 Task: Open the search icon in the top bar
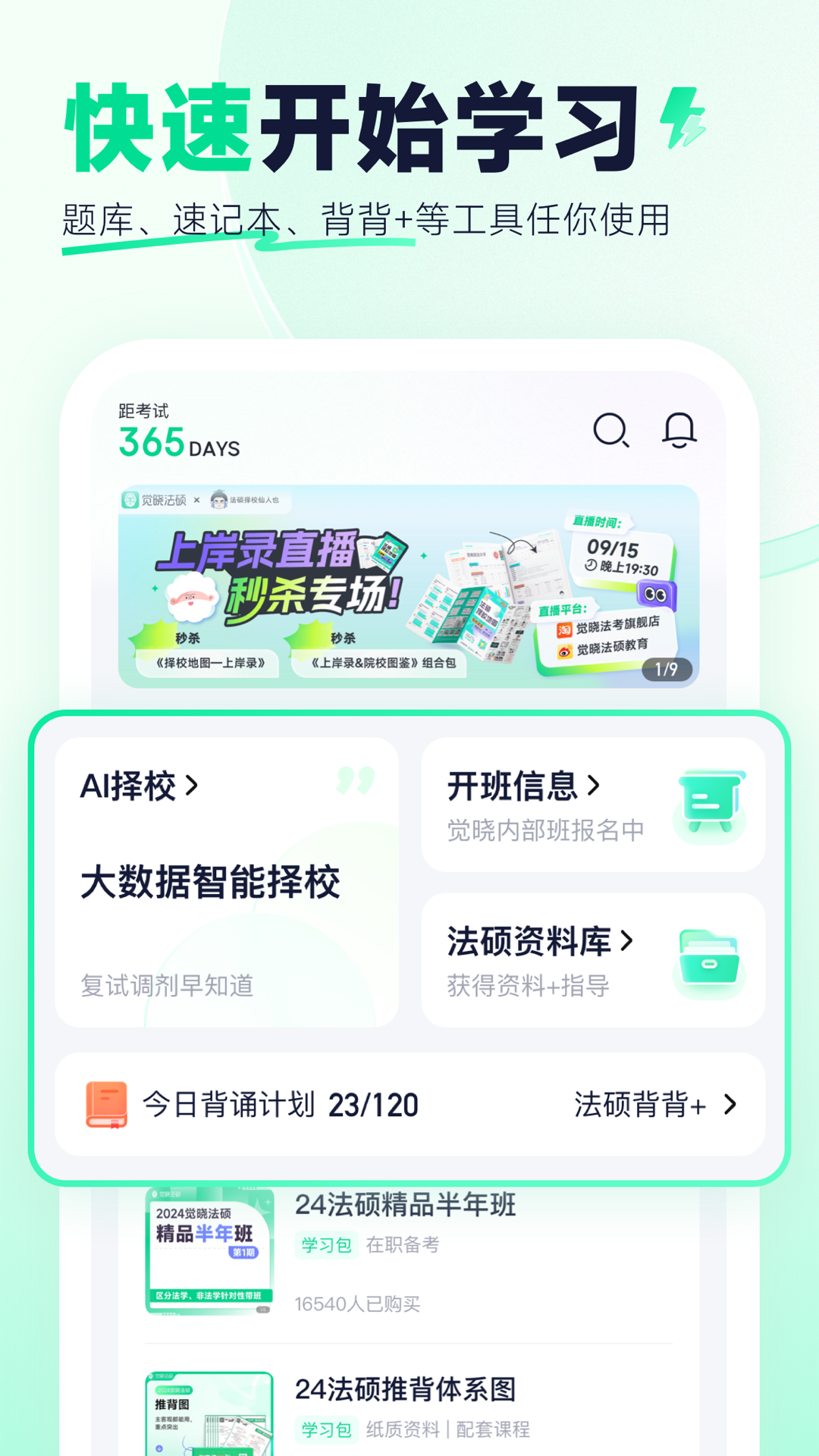pyautogui.click(x=611, y=432)
